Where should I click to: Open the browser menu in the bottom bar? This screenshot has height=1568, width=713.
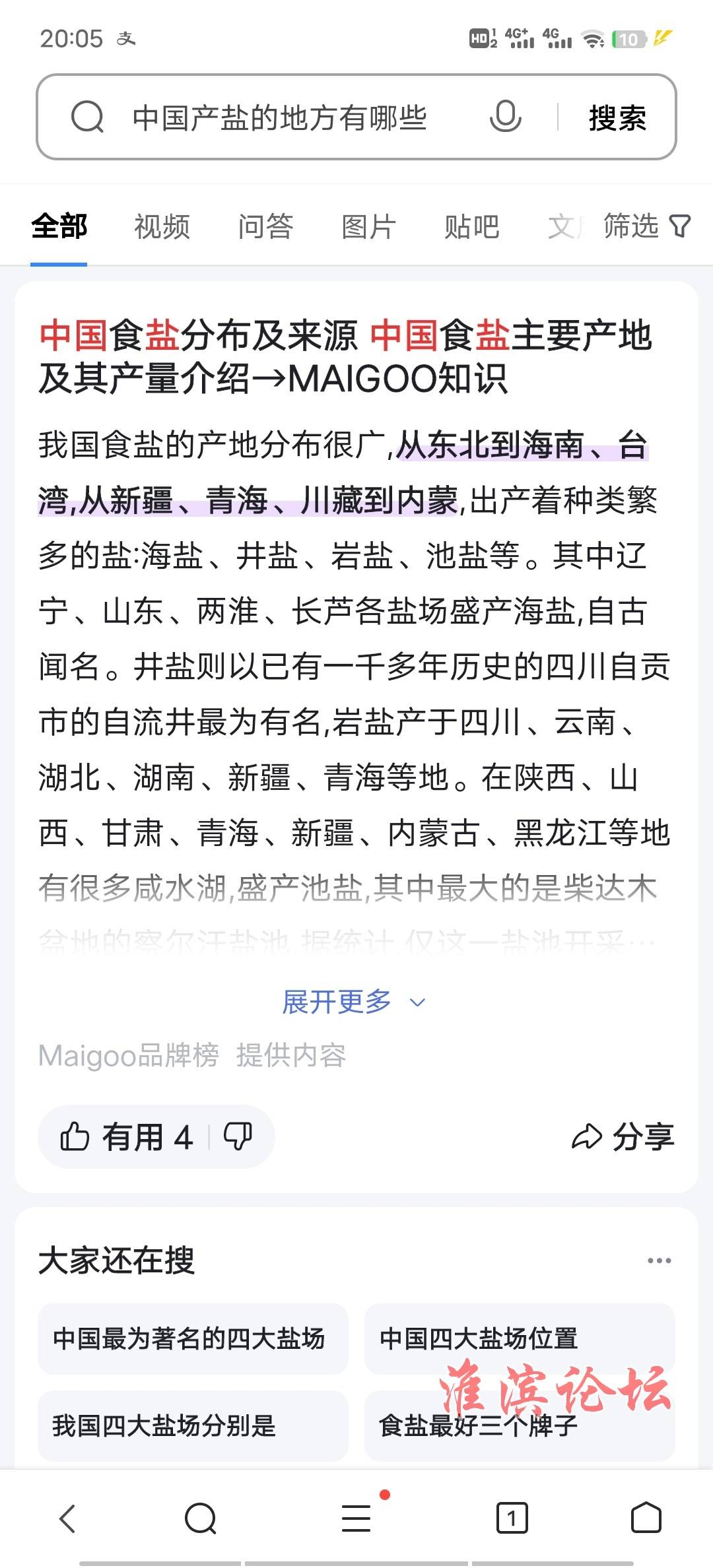[x=356, y=1518]
